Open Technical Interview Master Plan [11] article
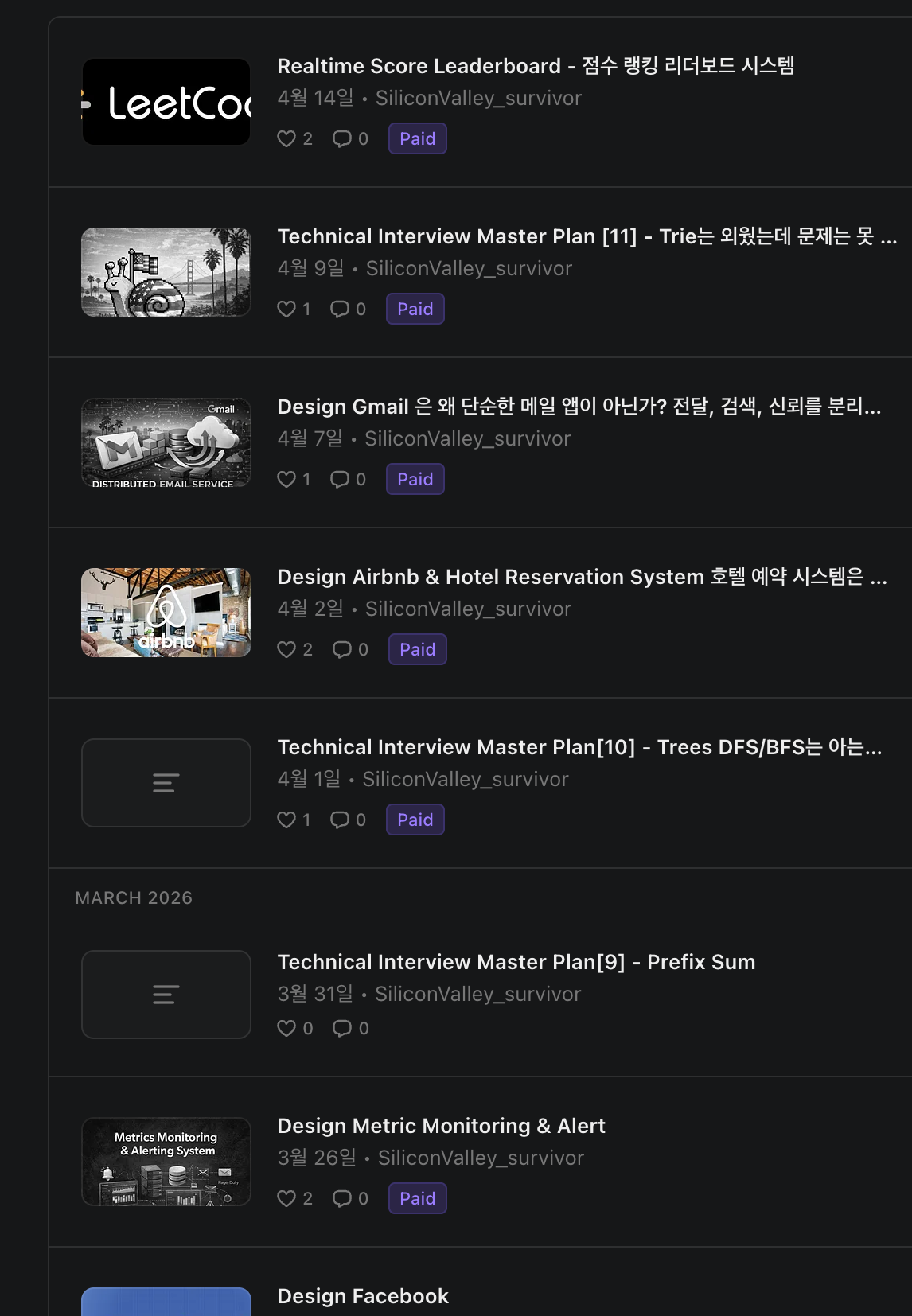The image size is (912, 1316). click(x=587, y=236)
